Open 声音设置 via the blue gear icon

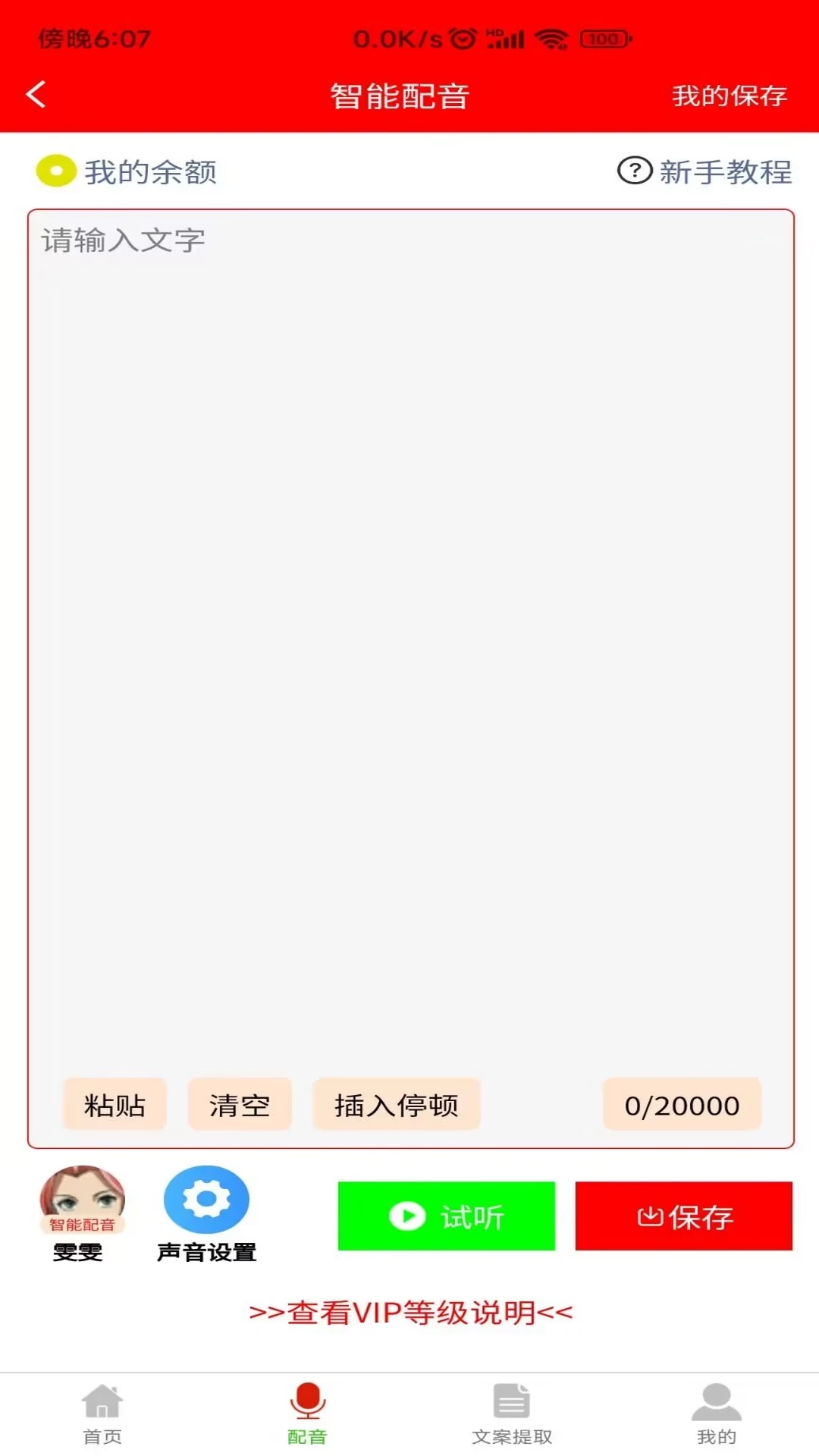(206, 1200)
